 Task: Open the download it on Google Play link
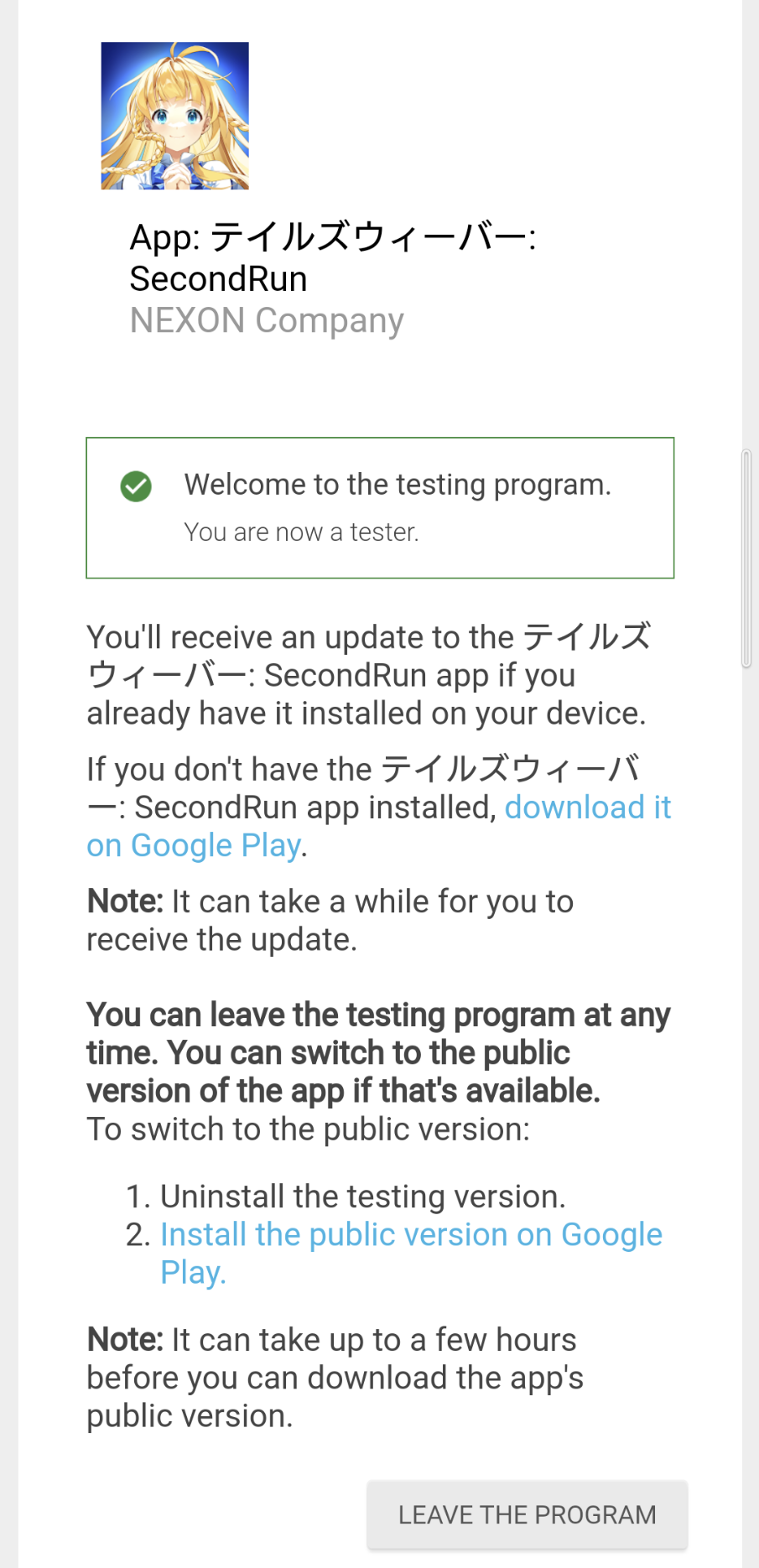pyautogui.click(x=588, y=807)
